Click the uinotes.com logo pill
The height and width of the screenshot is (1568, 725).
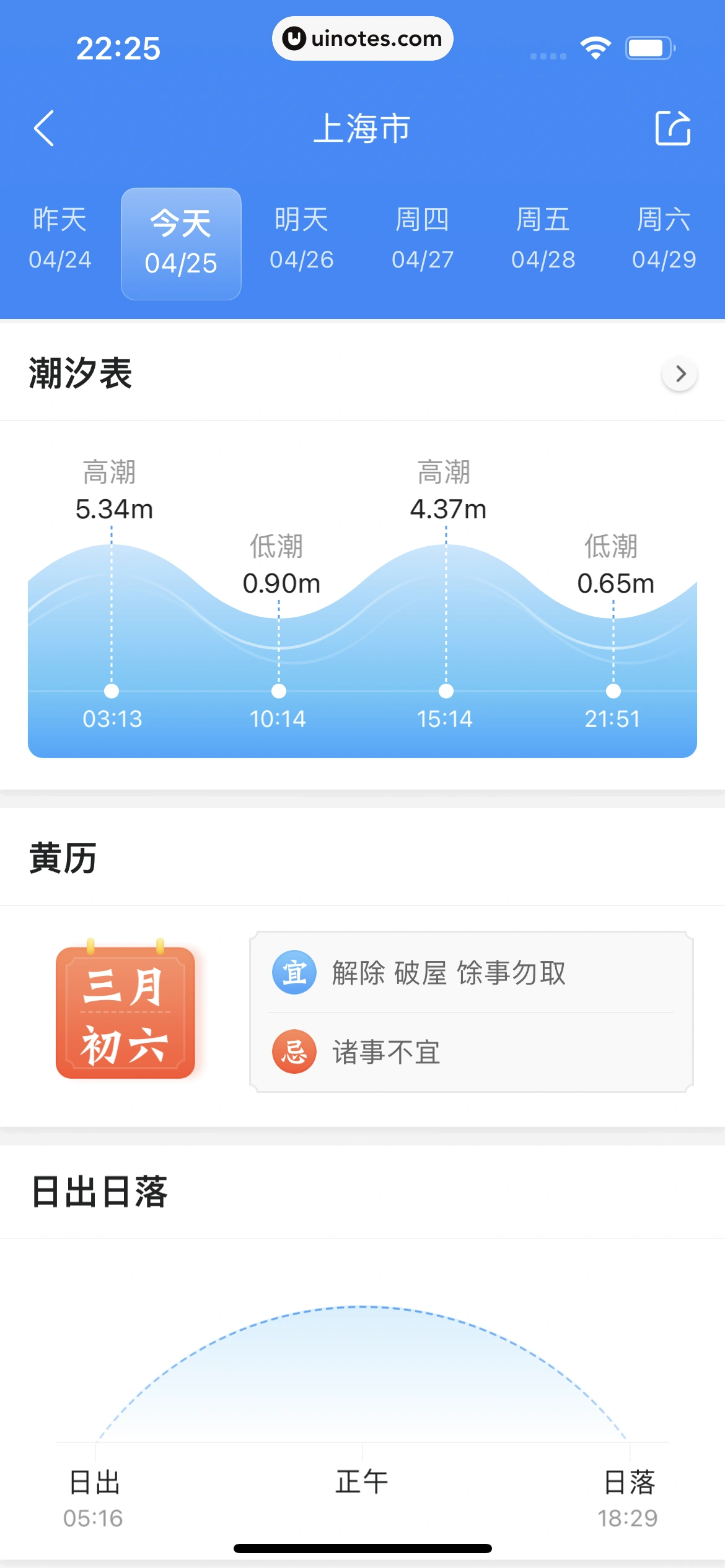362,38
